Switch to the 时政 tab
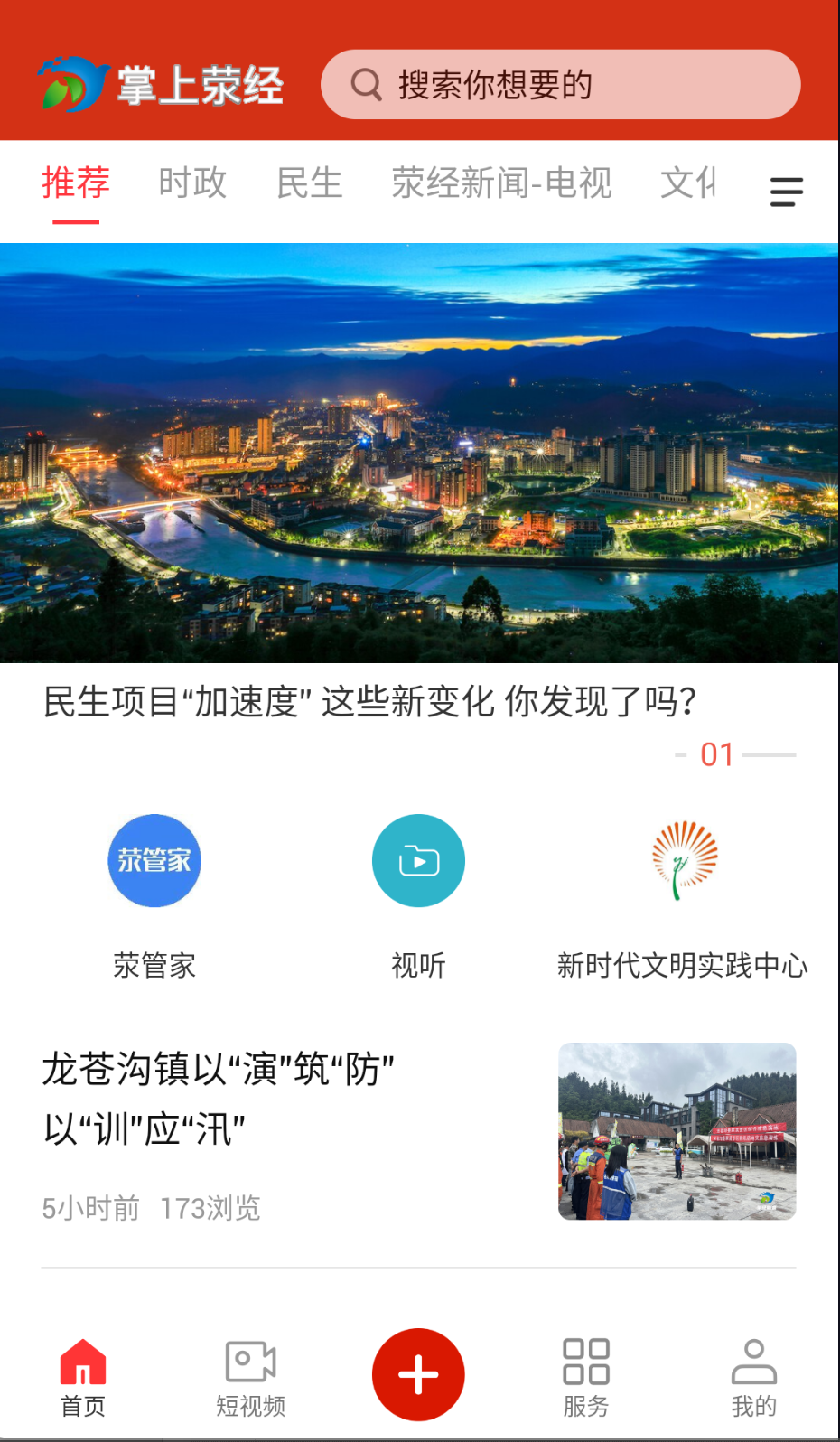The height and width of the screenshot is (1442, 840). (x=192, y=183)
